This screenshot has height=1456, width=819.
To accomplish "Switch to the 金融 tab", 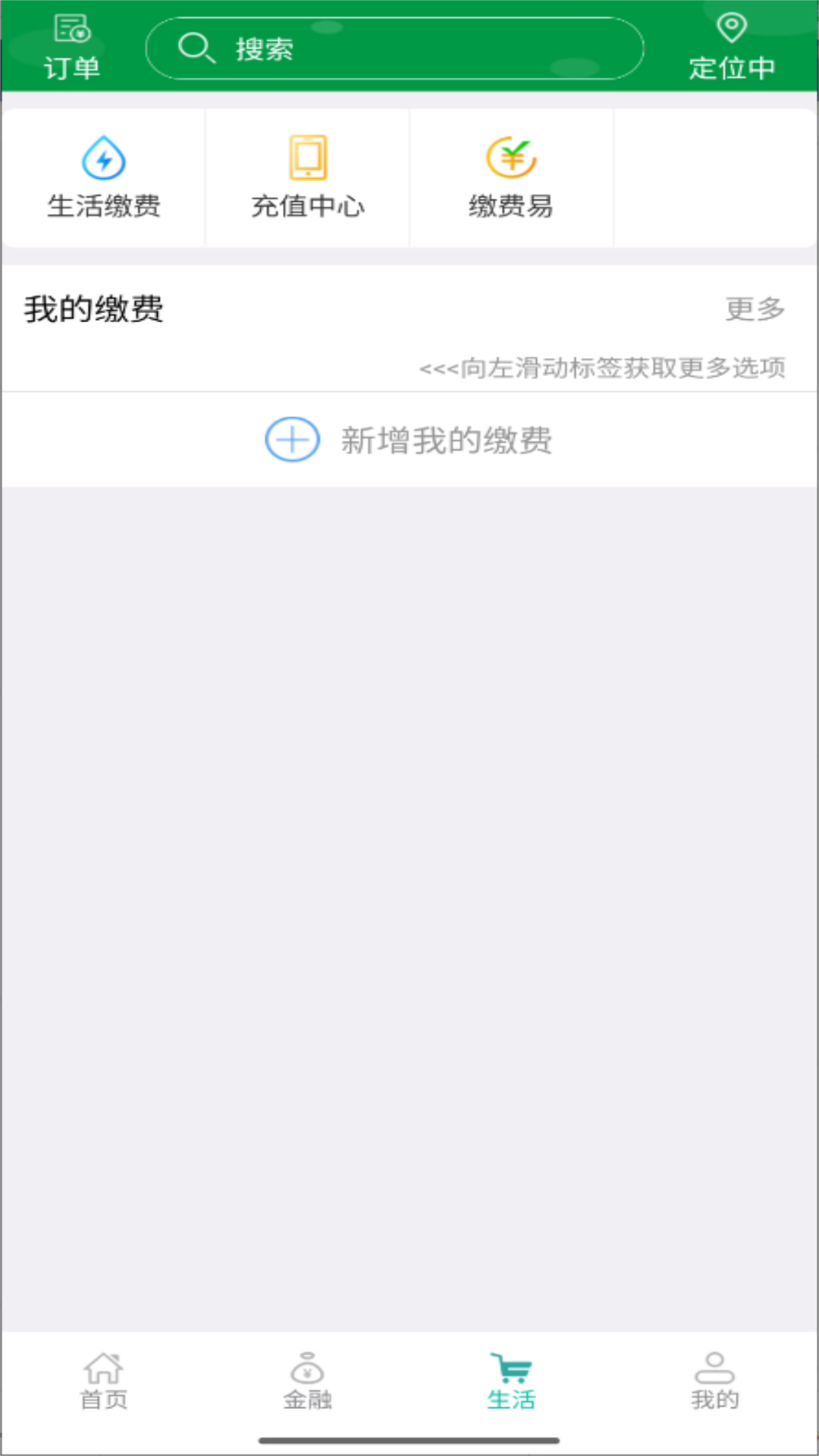I will tap(307, 1380).
